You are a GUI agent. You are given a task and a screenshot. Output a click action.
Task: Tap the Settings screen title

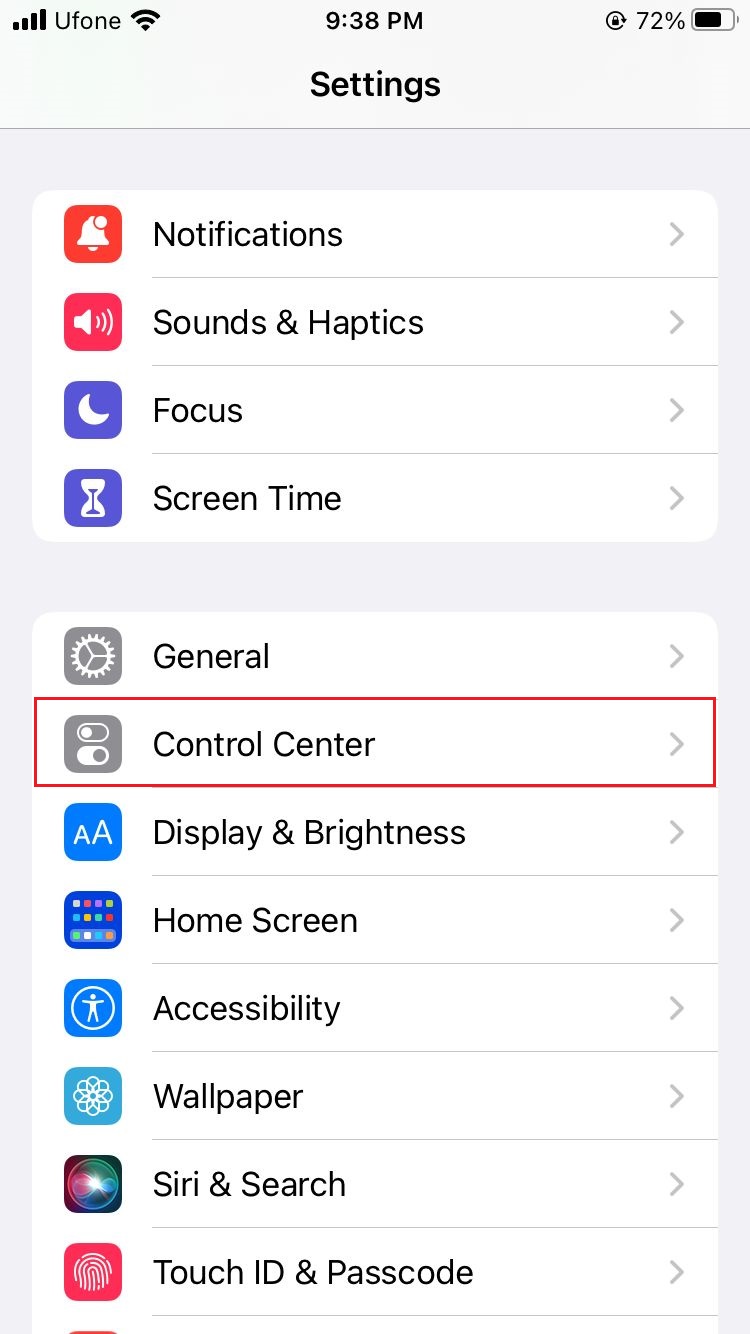pyautogui.click(x=375, y=84)
